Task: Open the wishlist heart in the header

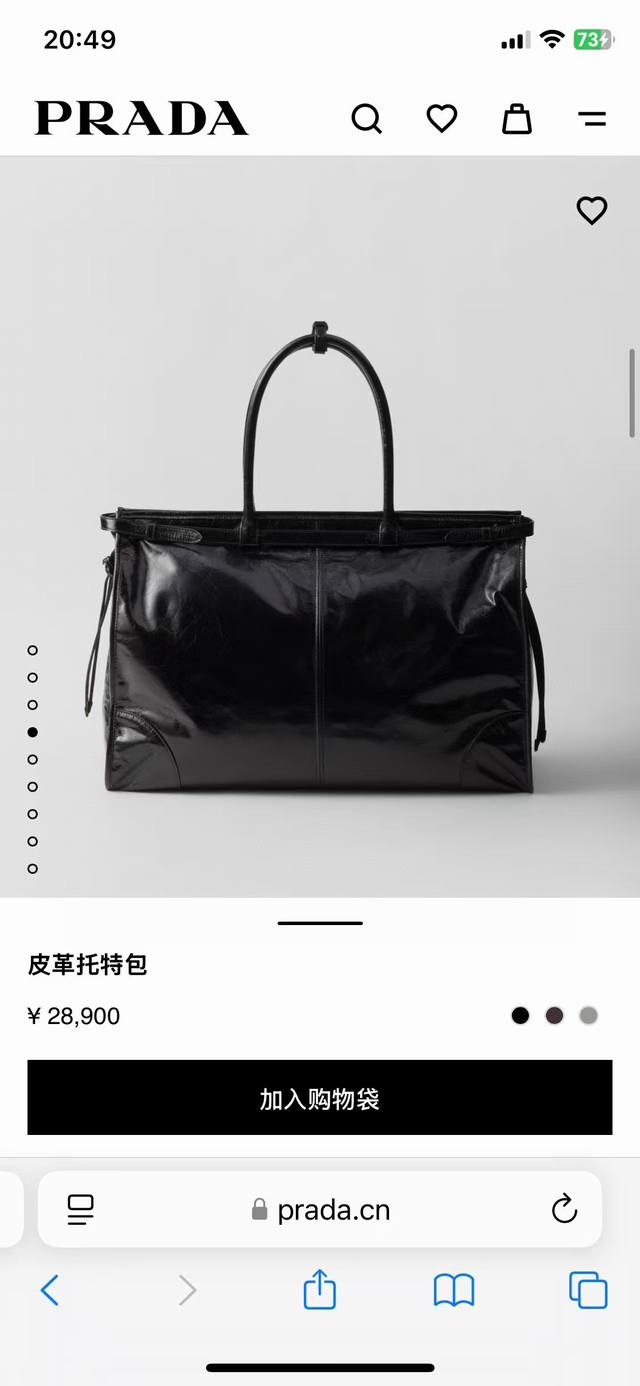Action: click(442, 119)
